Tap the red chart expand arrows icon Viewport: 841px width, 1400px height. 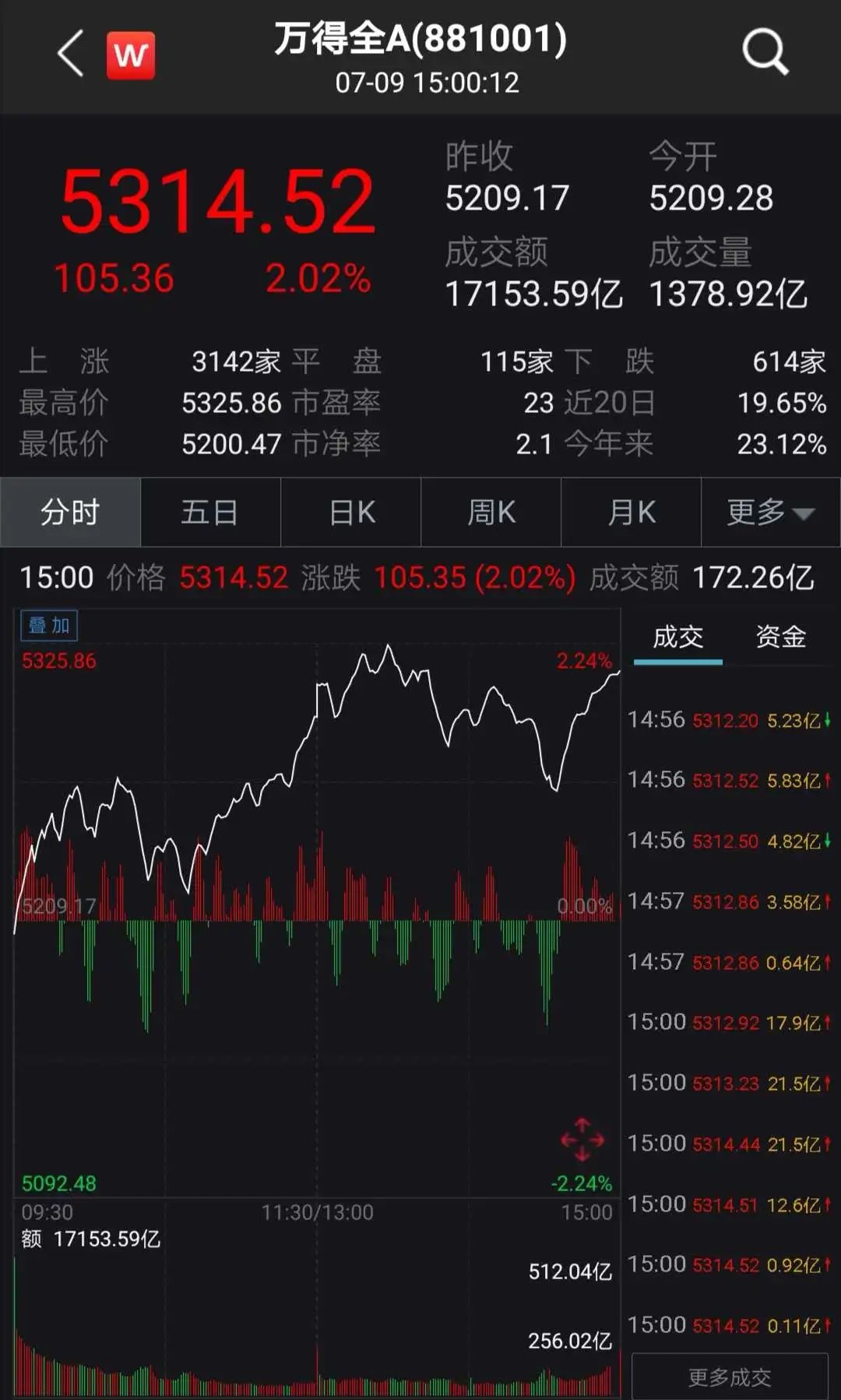582,1140
